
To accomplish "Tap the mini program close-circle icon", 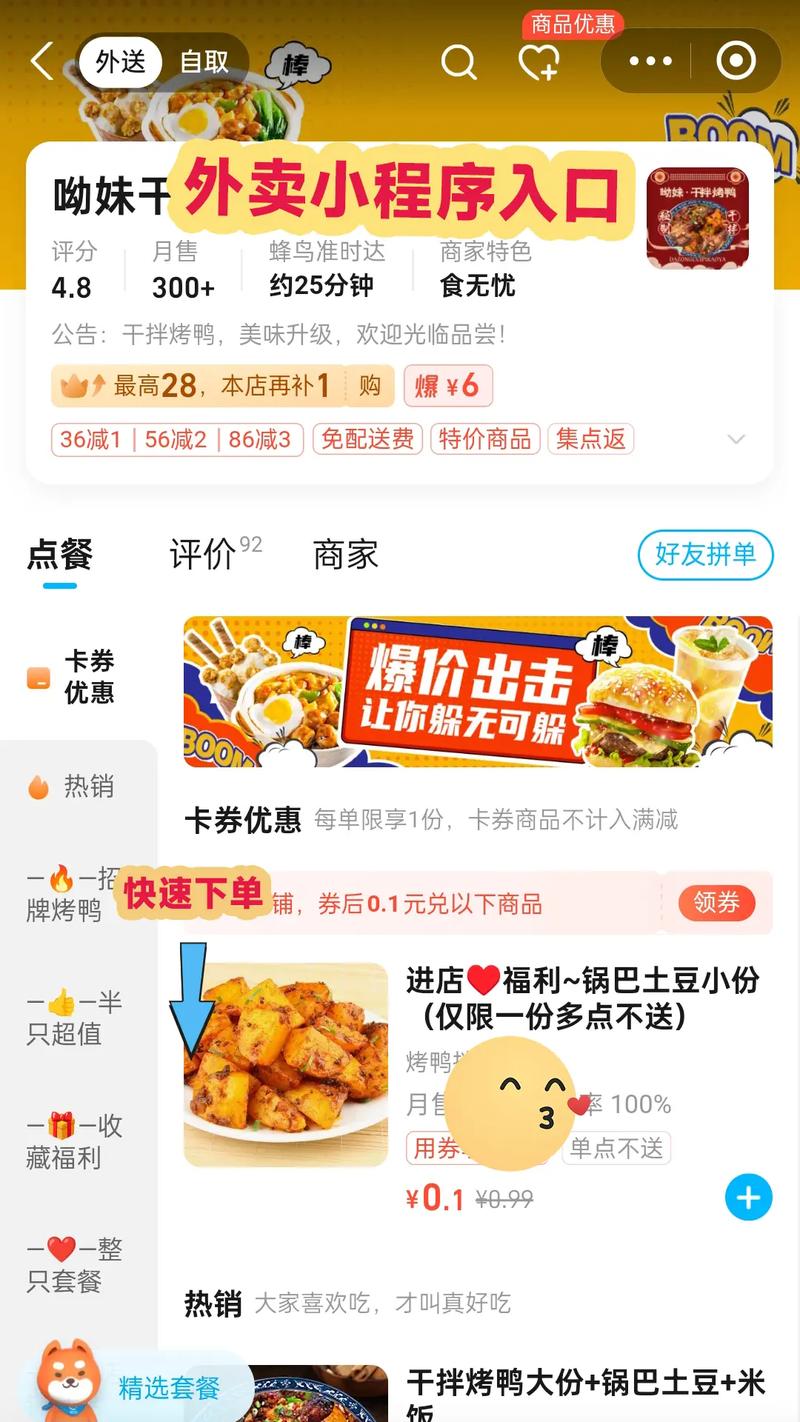I will point(735,61).
